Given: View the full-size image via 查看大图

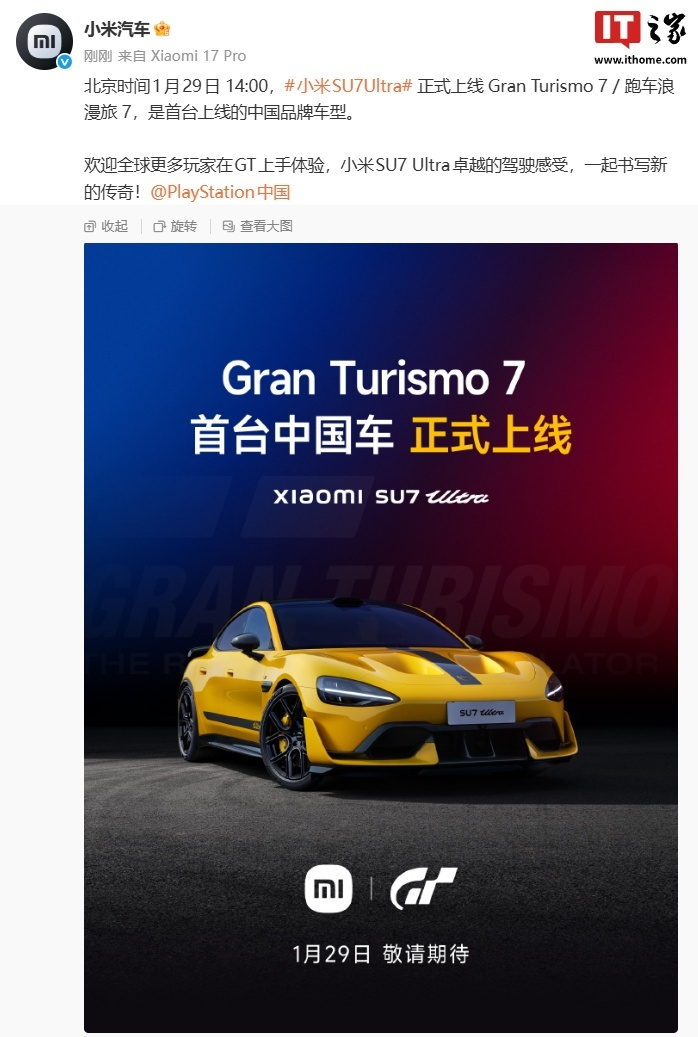Looking at the screenshot, I should [257, 226].
